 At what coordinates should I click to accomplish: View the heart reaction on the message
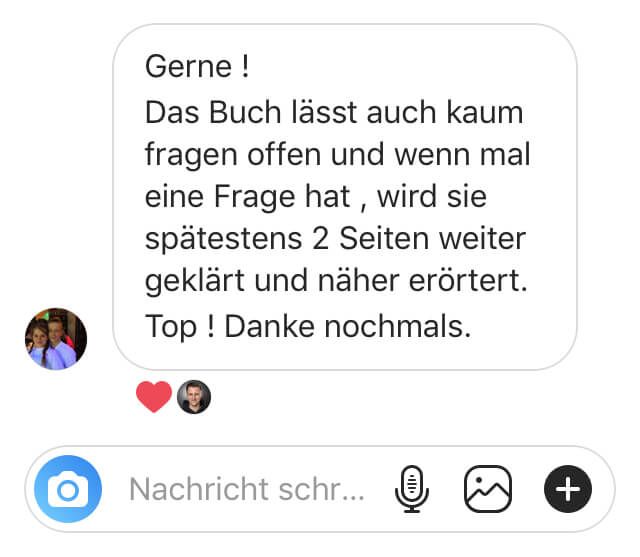pyautogui.click(x=153, y=398)
